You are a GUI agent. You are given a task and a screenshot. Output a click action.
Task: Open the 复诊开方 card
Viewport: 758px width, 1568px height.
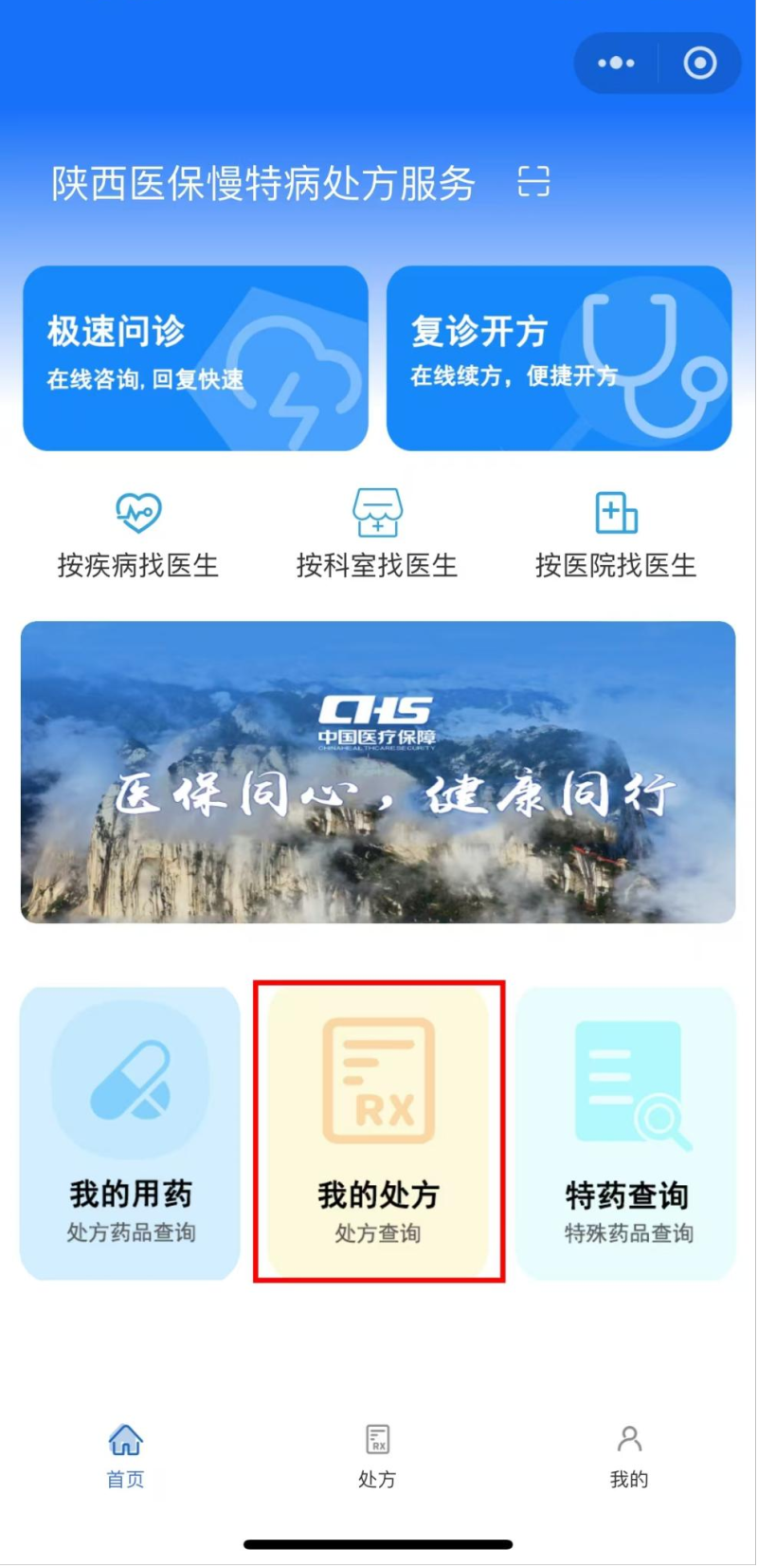pos(559,358)
